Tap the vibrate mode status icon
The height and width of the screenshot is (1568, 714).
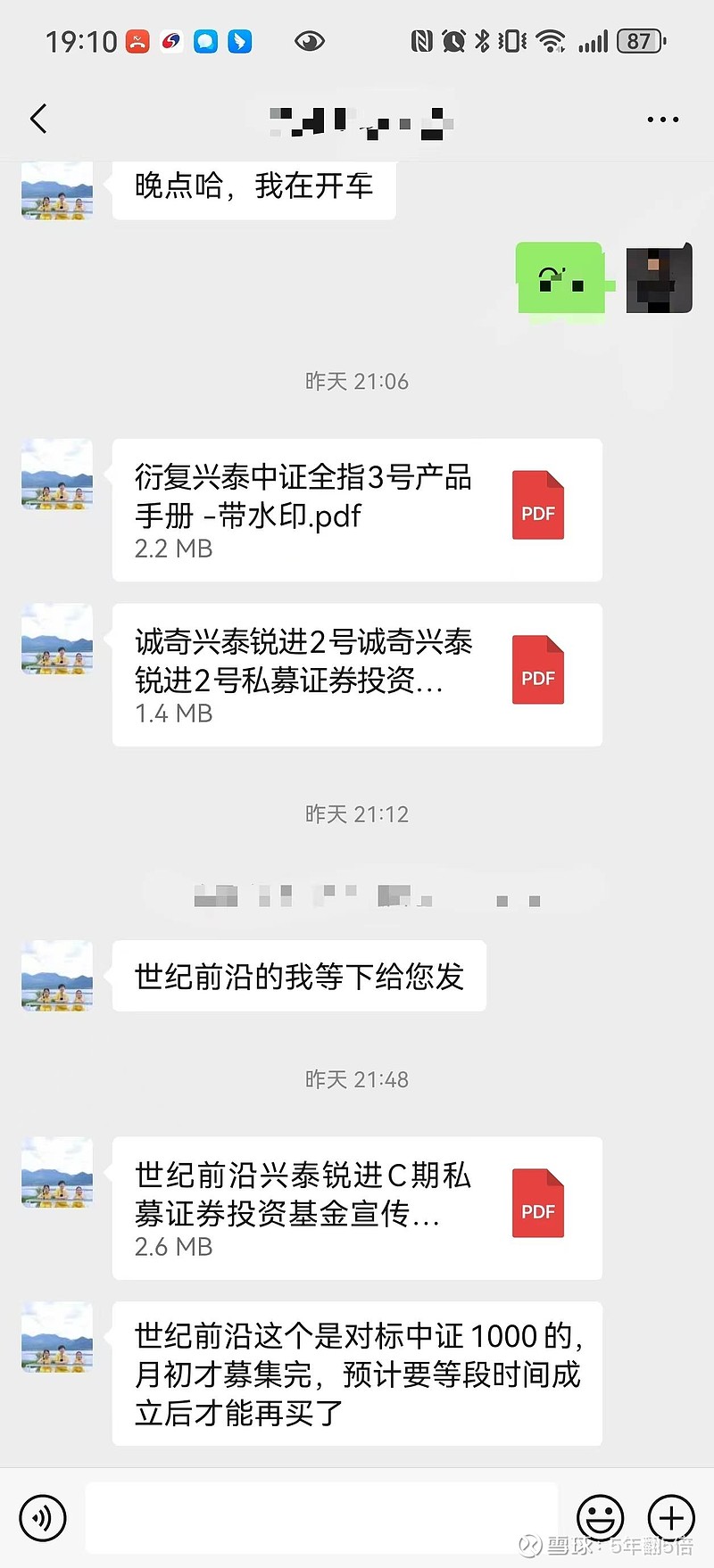(511, 38)
